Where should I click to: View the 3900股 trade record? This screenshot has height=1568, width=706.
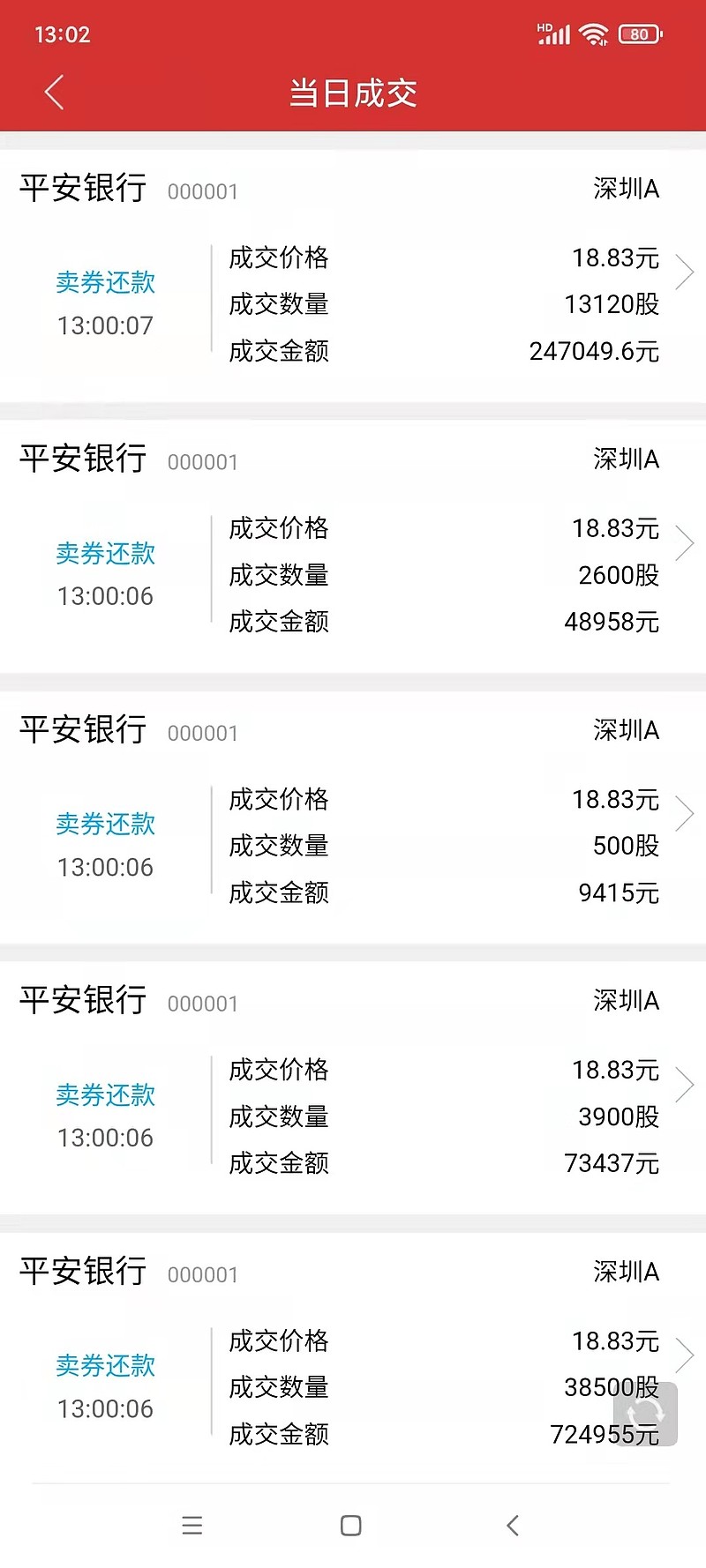click(353, 1088)
